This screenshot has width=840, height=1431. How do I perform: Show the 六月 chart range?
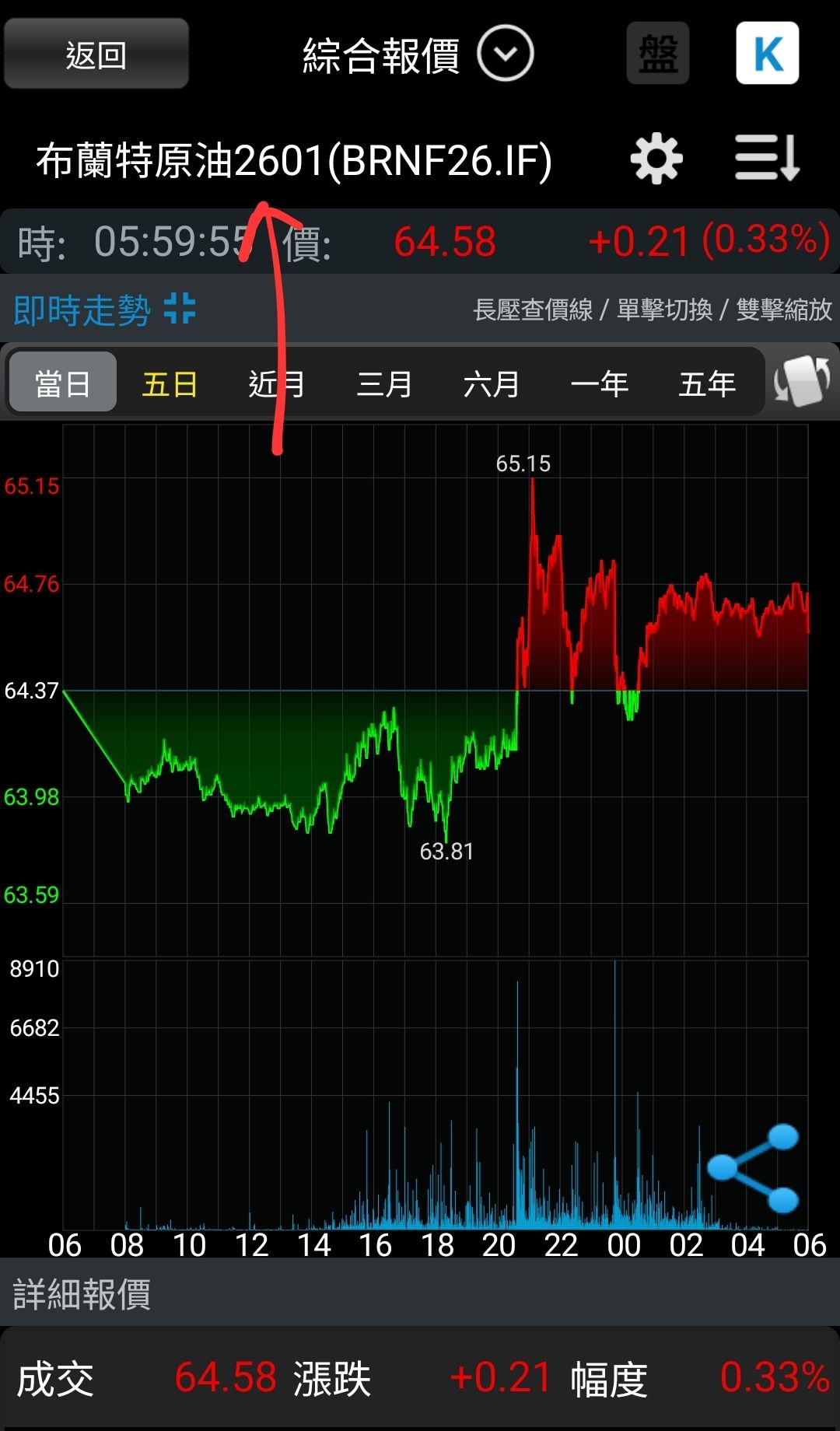click(x=492, y=383)
